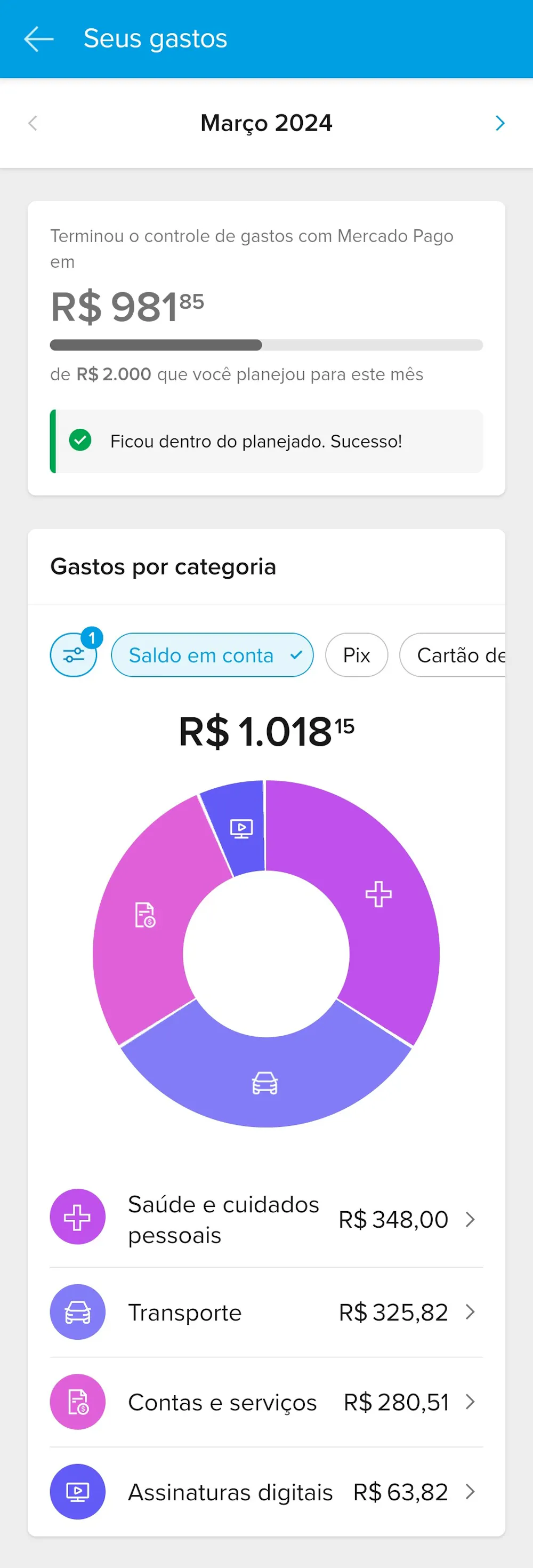Expand the Saldo em conta chip
This screenshot has height=1568, width=533.
212,655
